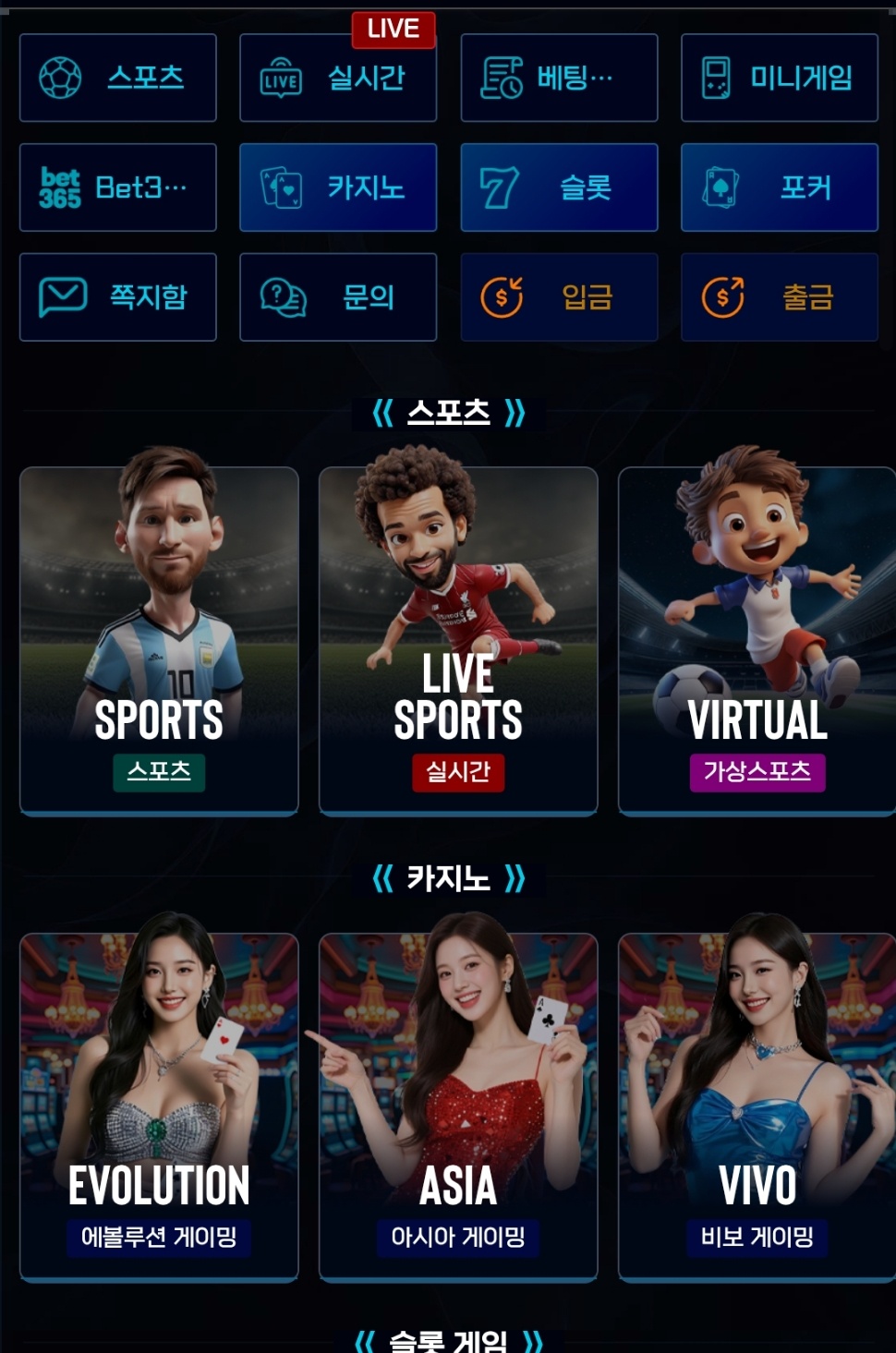Open the Bet365 button

118,187
